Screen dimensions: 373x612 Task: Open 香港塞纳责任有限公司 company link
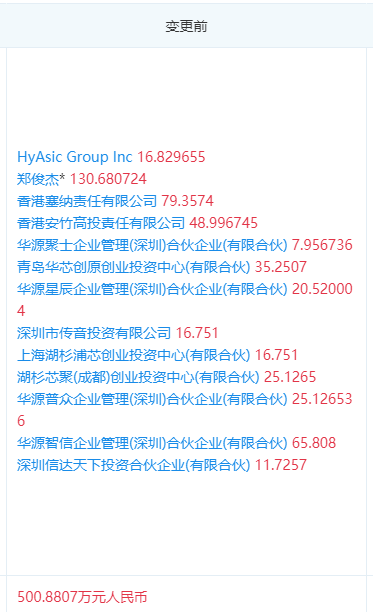[x=87, y=201]
